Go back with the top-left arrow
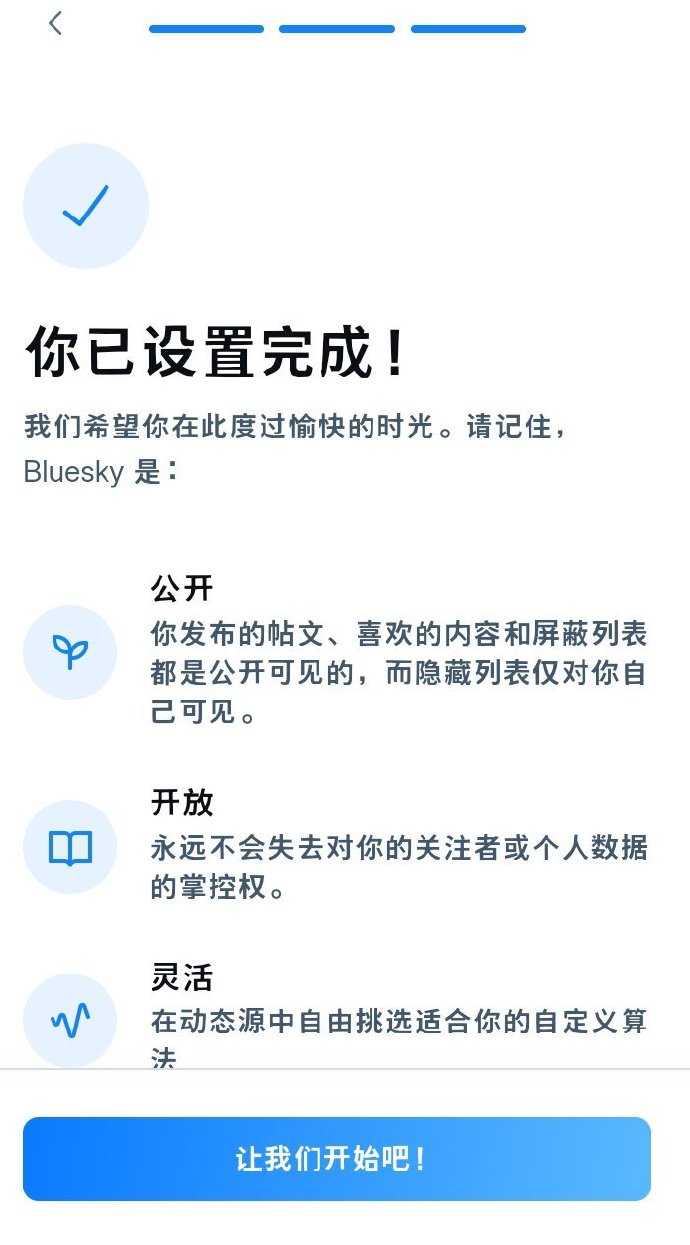690x1245 pixels. point(55,24)
